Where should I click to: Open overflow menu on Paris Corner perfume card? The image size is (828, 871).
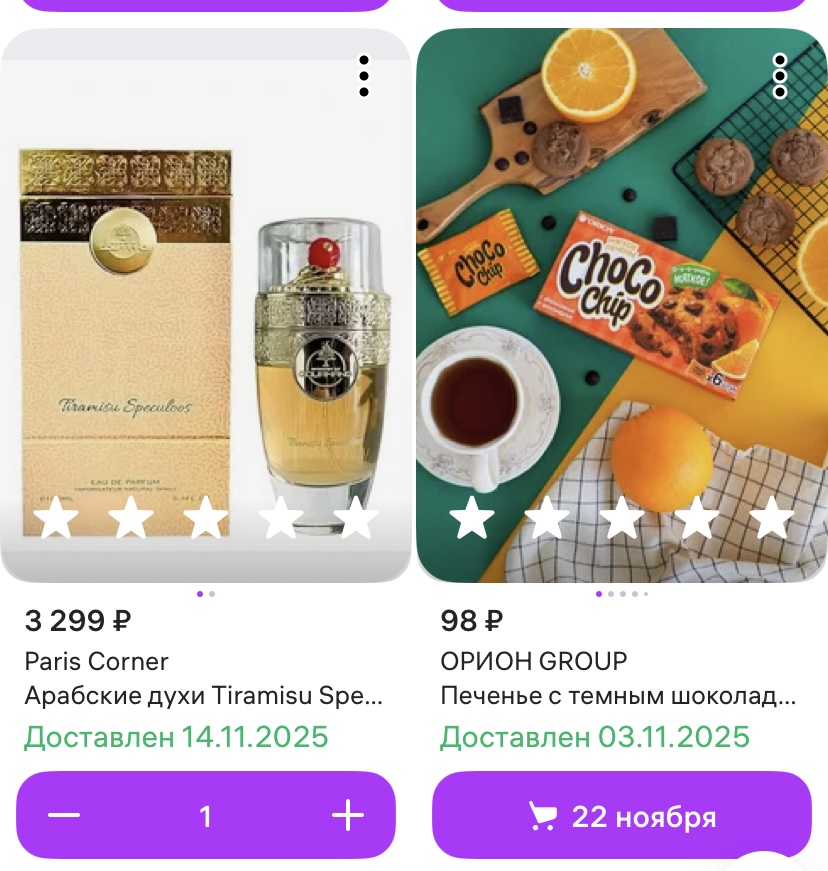(x=364, y=76)
